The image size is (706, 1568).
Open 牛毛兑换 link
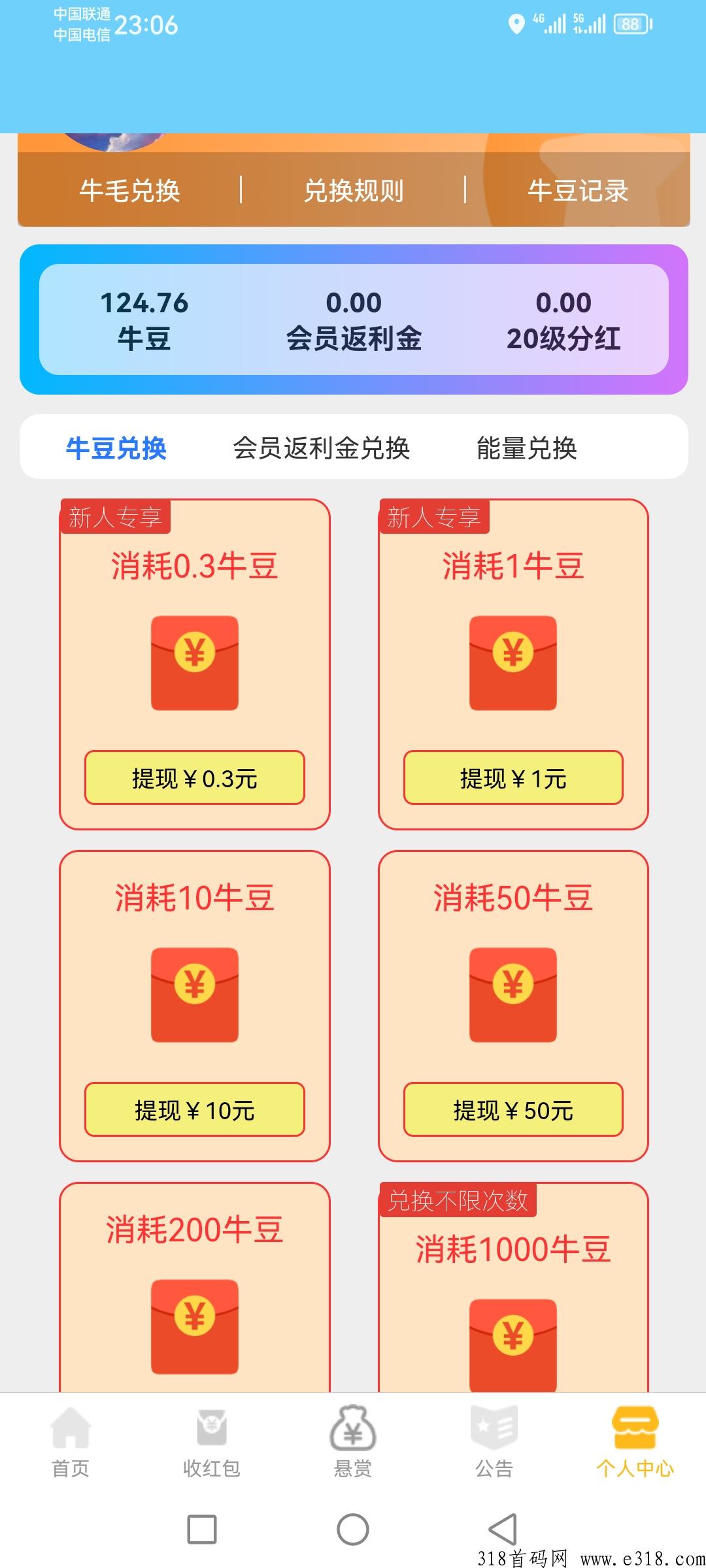(x=129, y=191)
